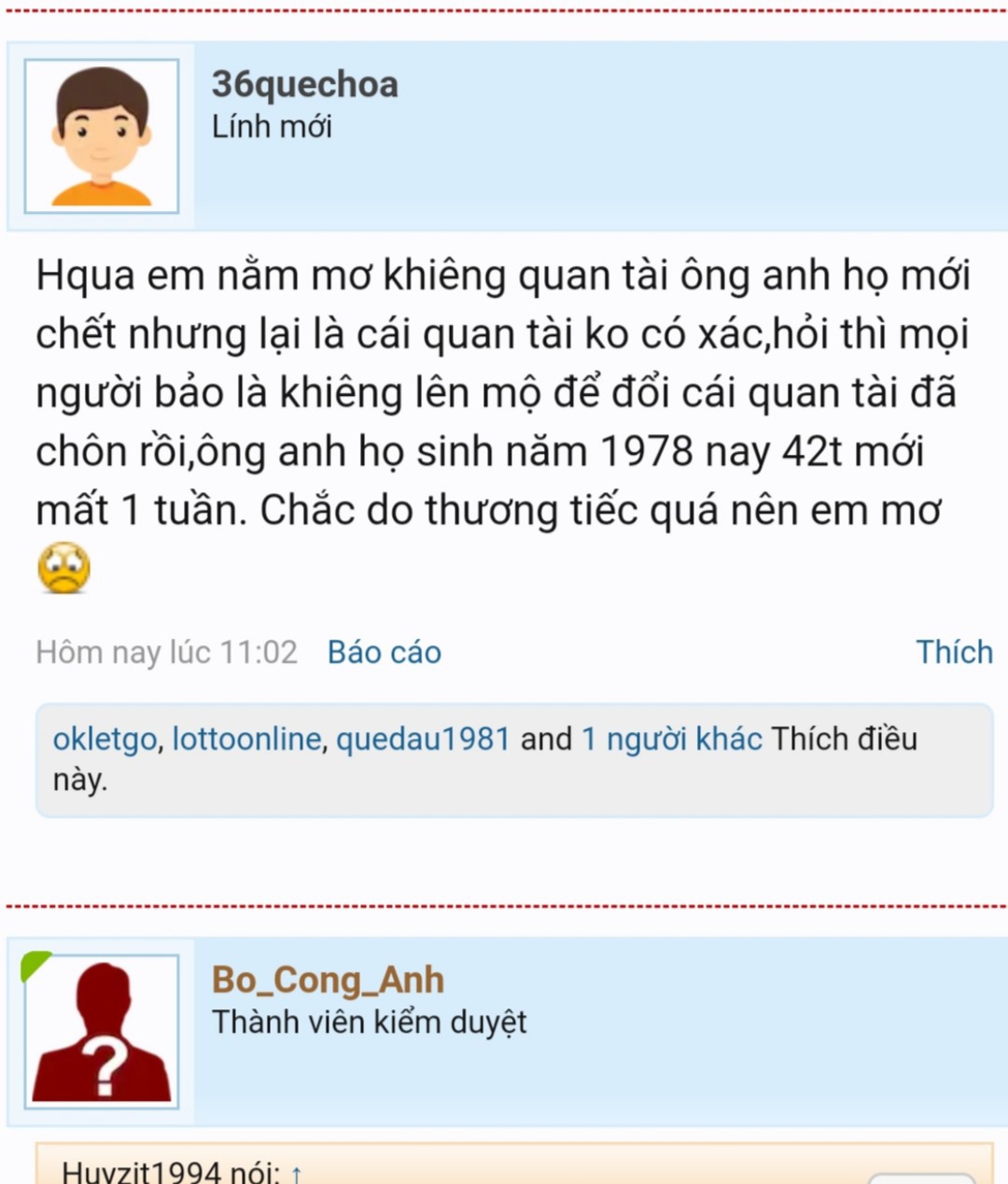
Task: Open okletgo's profile from likes list
Action: point(105,739)
